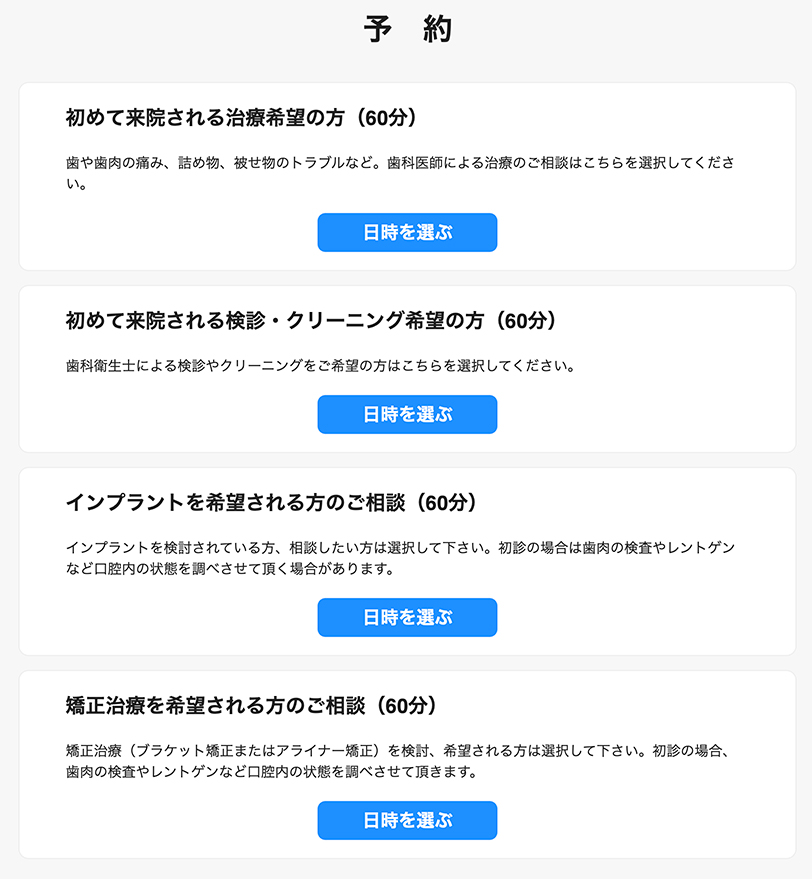The width and height of the screenshot is (812, 879).
Task: Pick a date for インプラント consultation
Action: click(x=407, y=617)
